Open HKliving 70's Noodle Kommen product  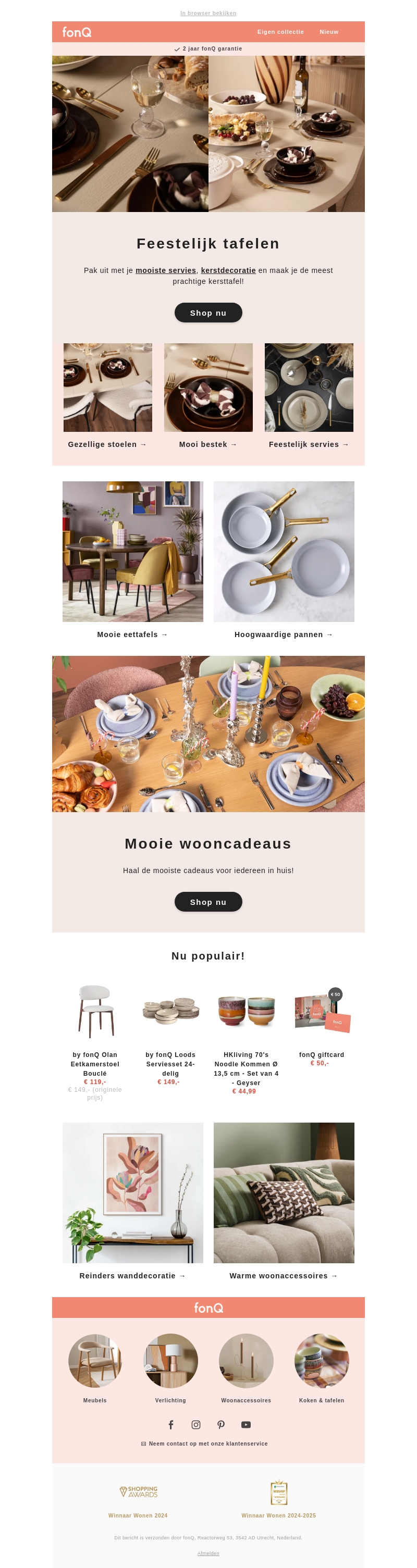click(x=246, y=1068)
